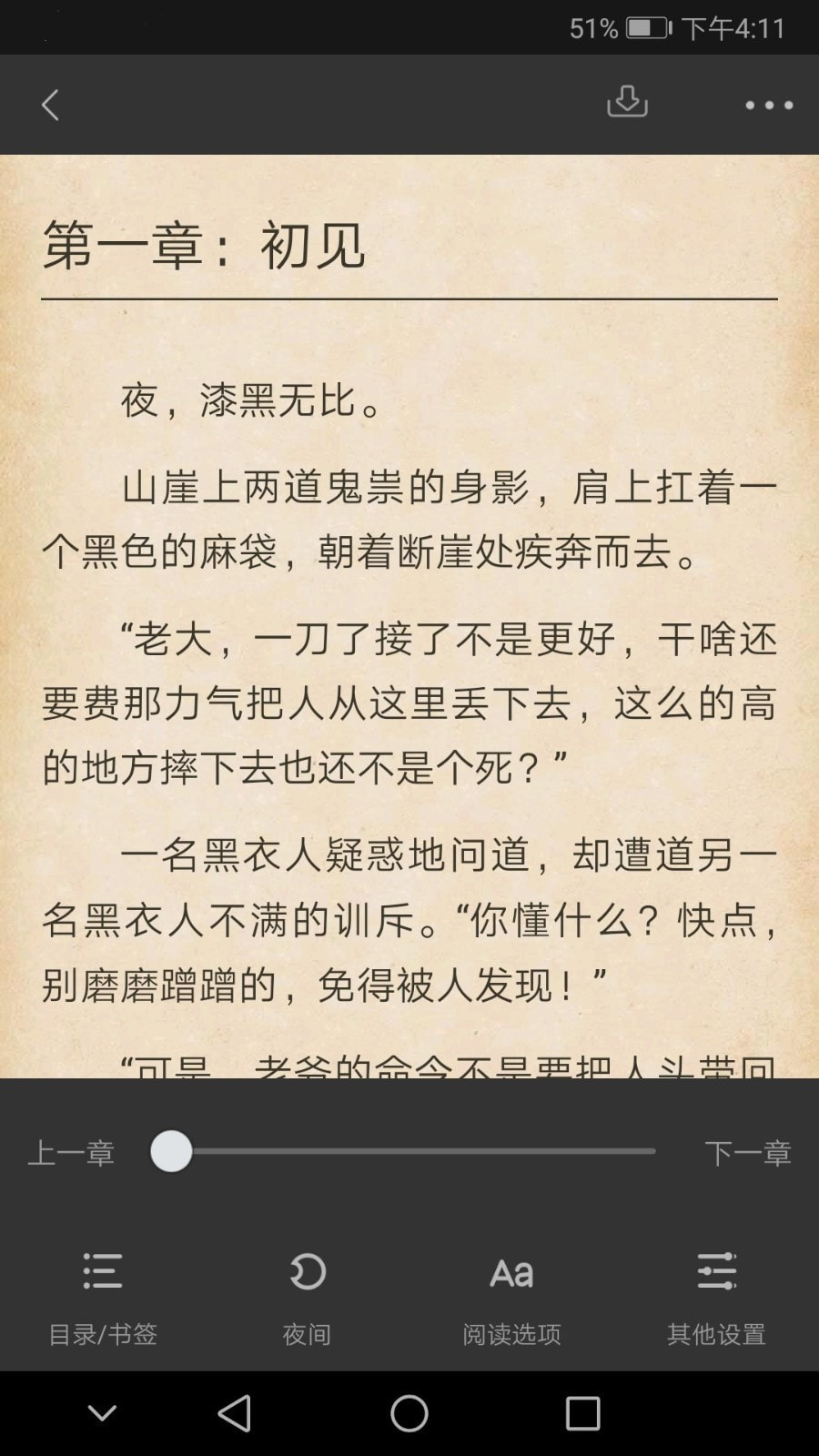Jump to the next chapter (下一章)
819x1456 pixels.
click(747, 1153)
